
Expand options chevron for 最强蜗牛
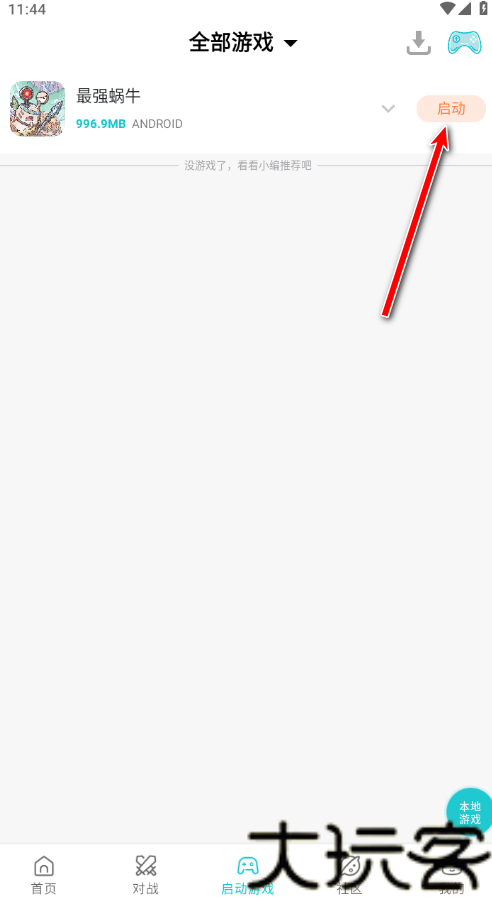point(388,108)
